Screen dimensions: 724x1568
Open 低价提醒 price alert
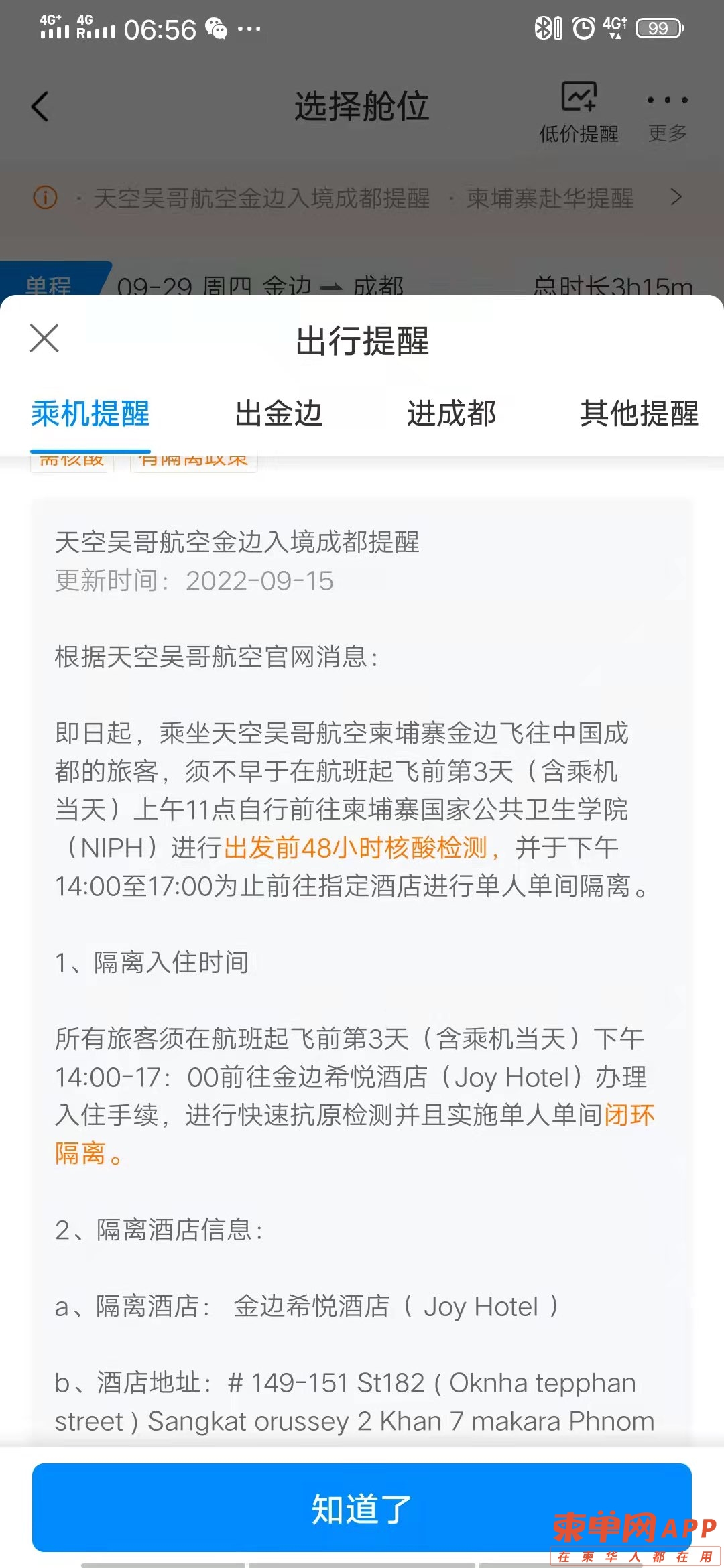579,112
